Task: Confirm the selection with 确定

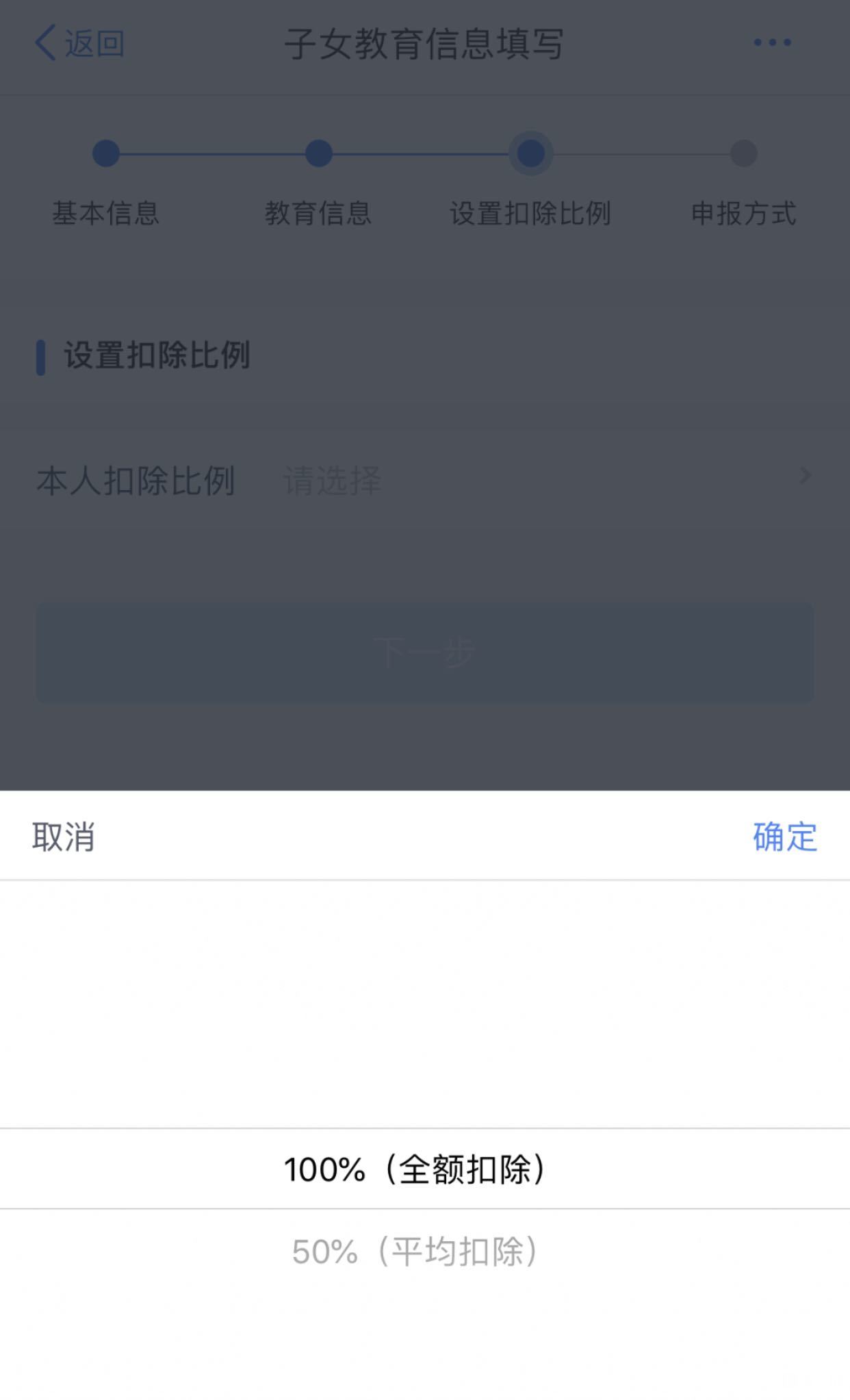Action: (784, 837)
